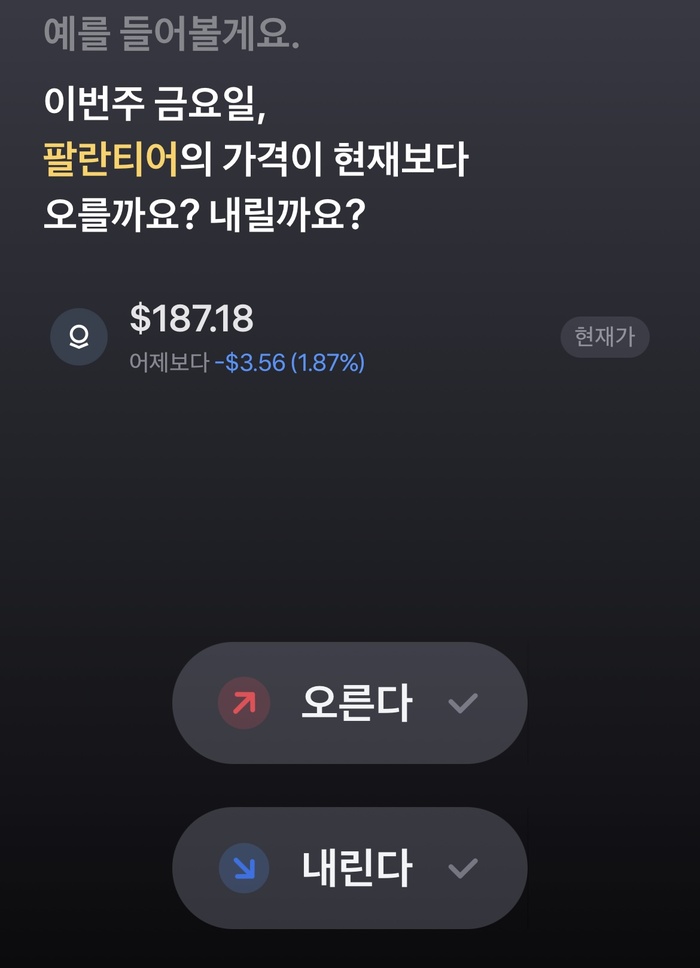The image size is (700, 968).
Task: Select the 오른다 (rise) option
Action: [349, 704]
